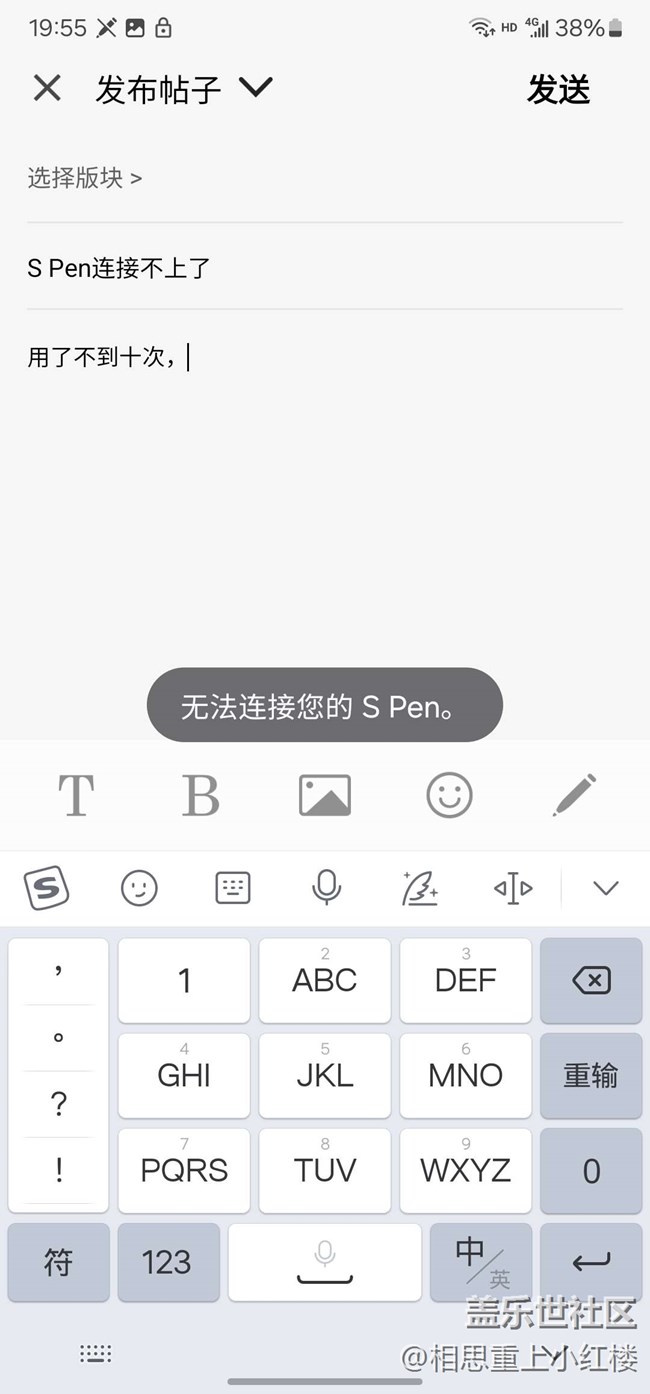Expand the 发布帖子 dropdown arrow
Viewport: 650px width, 1394px height.
(x=256, y=88)
